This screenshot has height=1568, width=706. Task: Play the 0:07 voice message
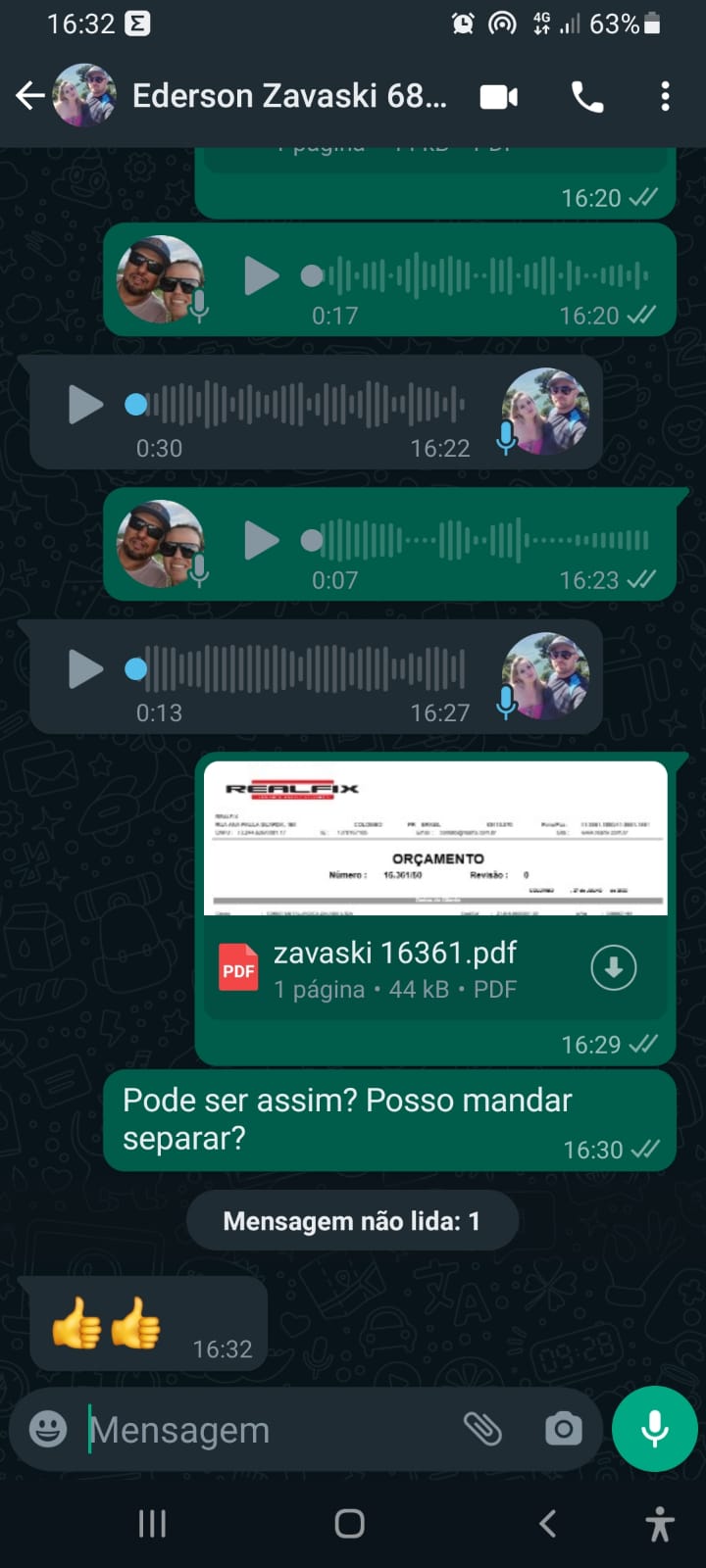coord(261,540)
